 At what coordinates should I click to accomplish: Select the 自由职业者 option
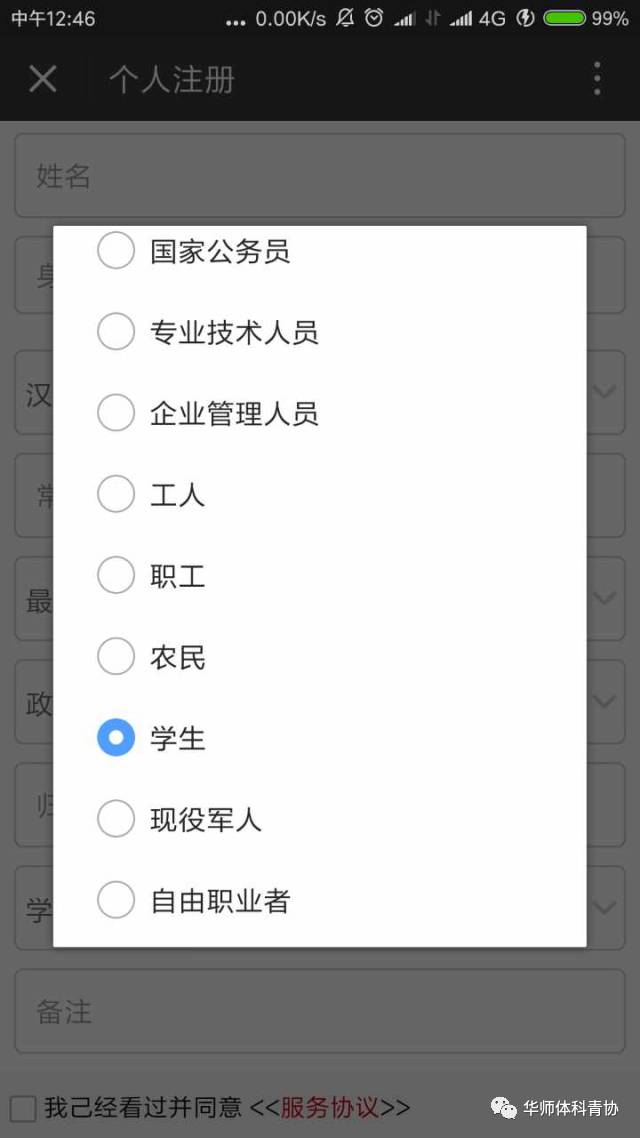click(x=319, y=901)
